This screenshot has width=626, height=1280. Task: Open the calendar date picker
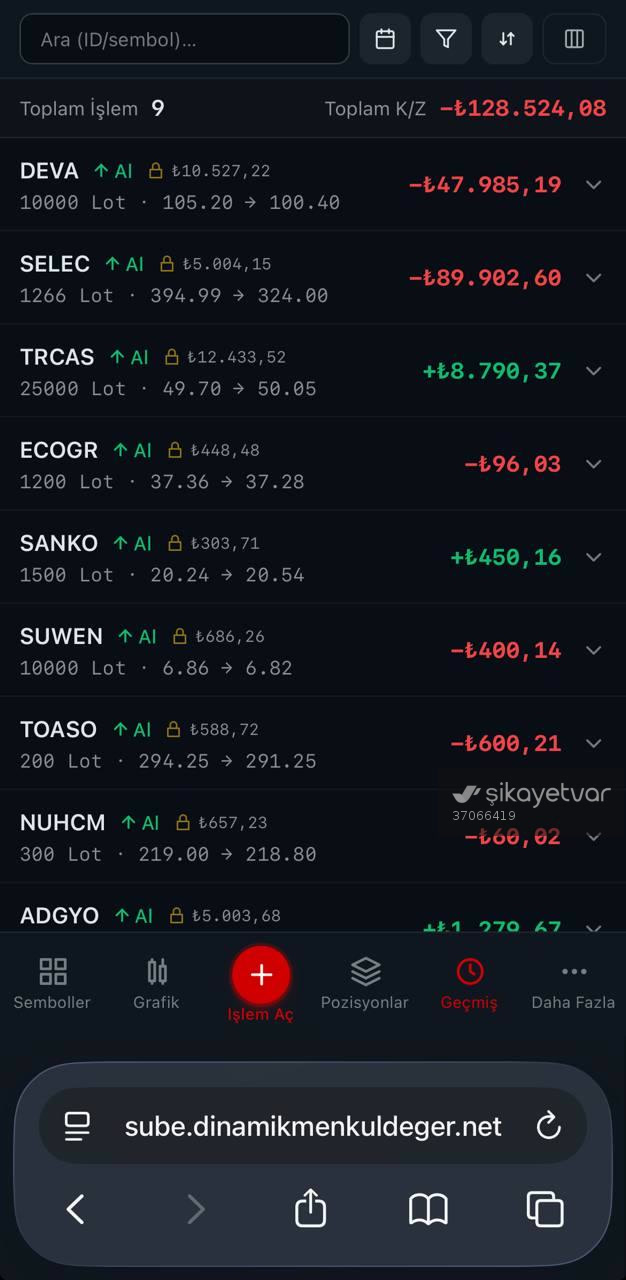[x=385, y=39]
